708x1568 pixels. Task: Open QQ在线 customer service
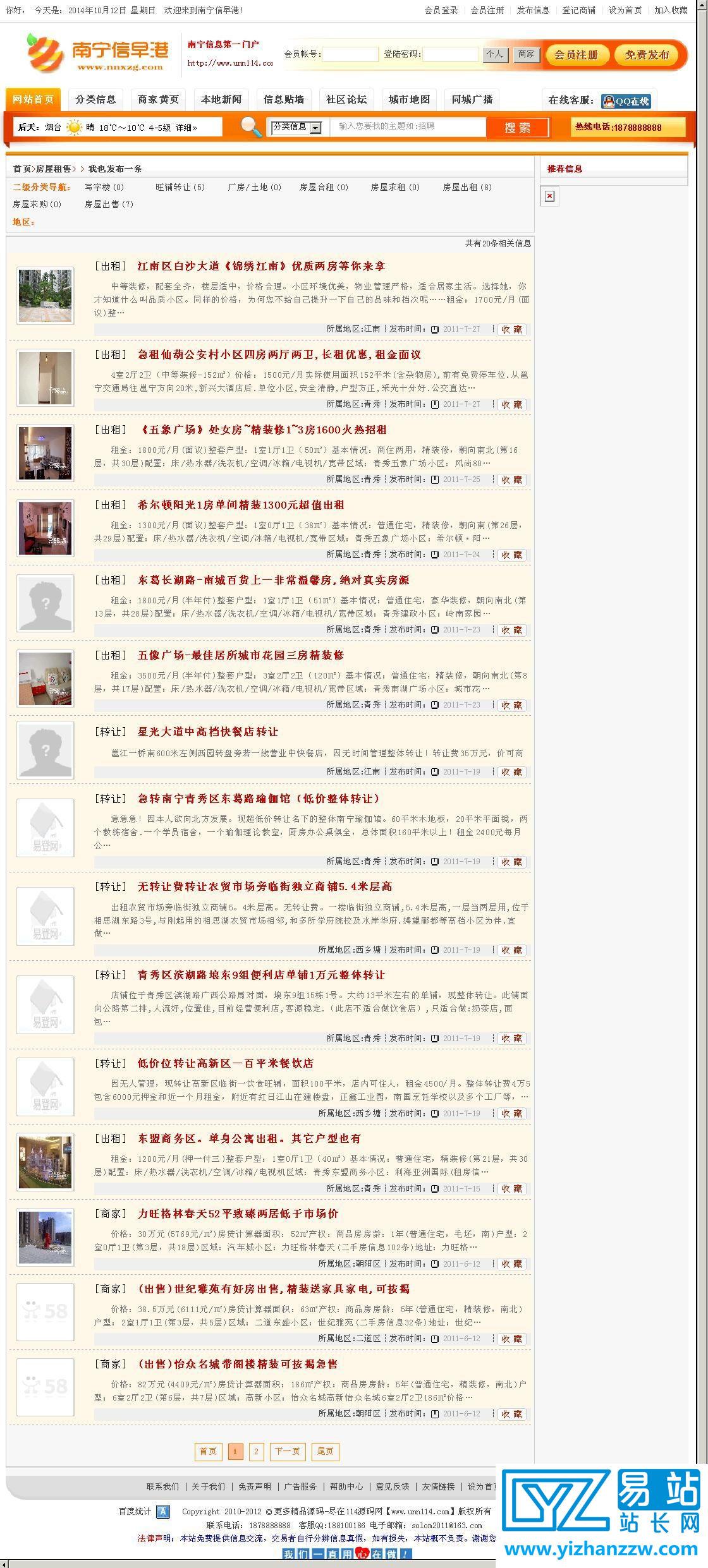(626, 100)
